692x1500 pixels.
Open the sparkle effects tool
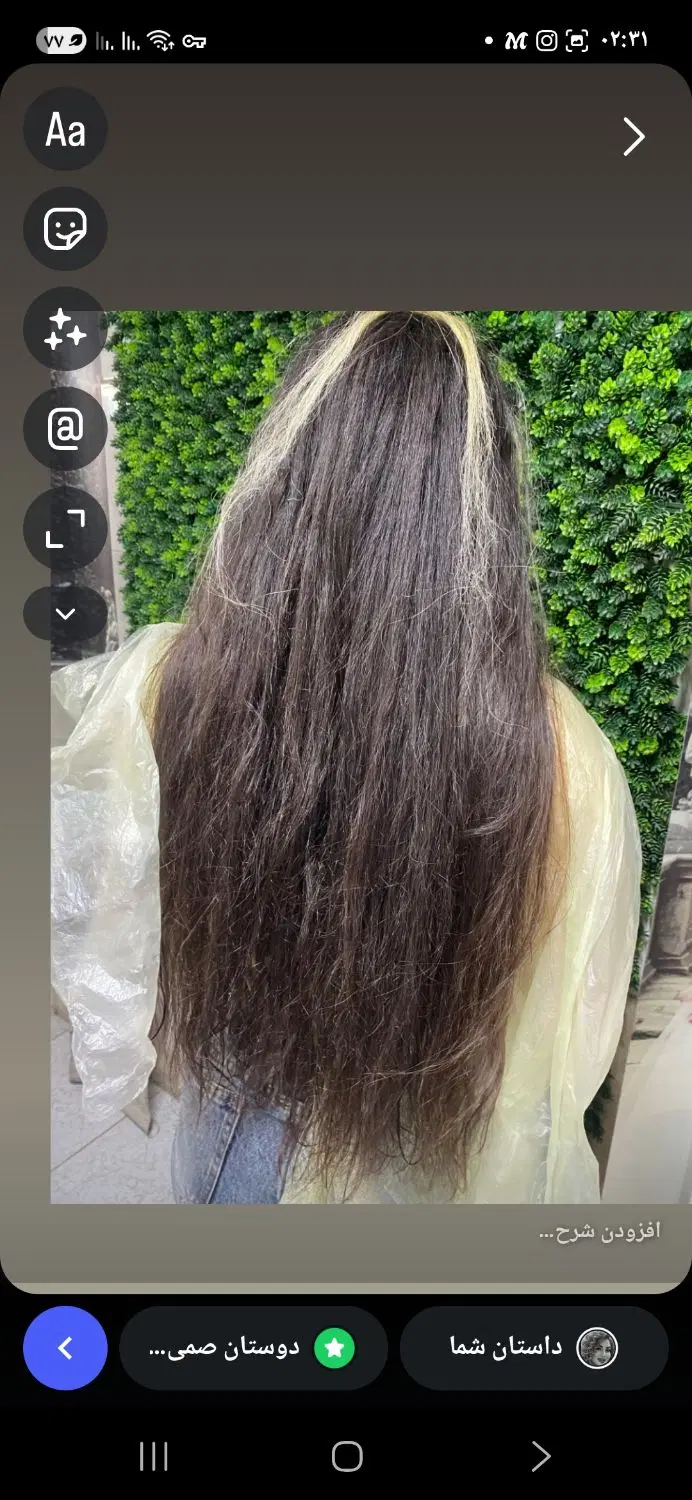point(65,329)
